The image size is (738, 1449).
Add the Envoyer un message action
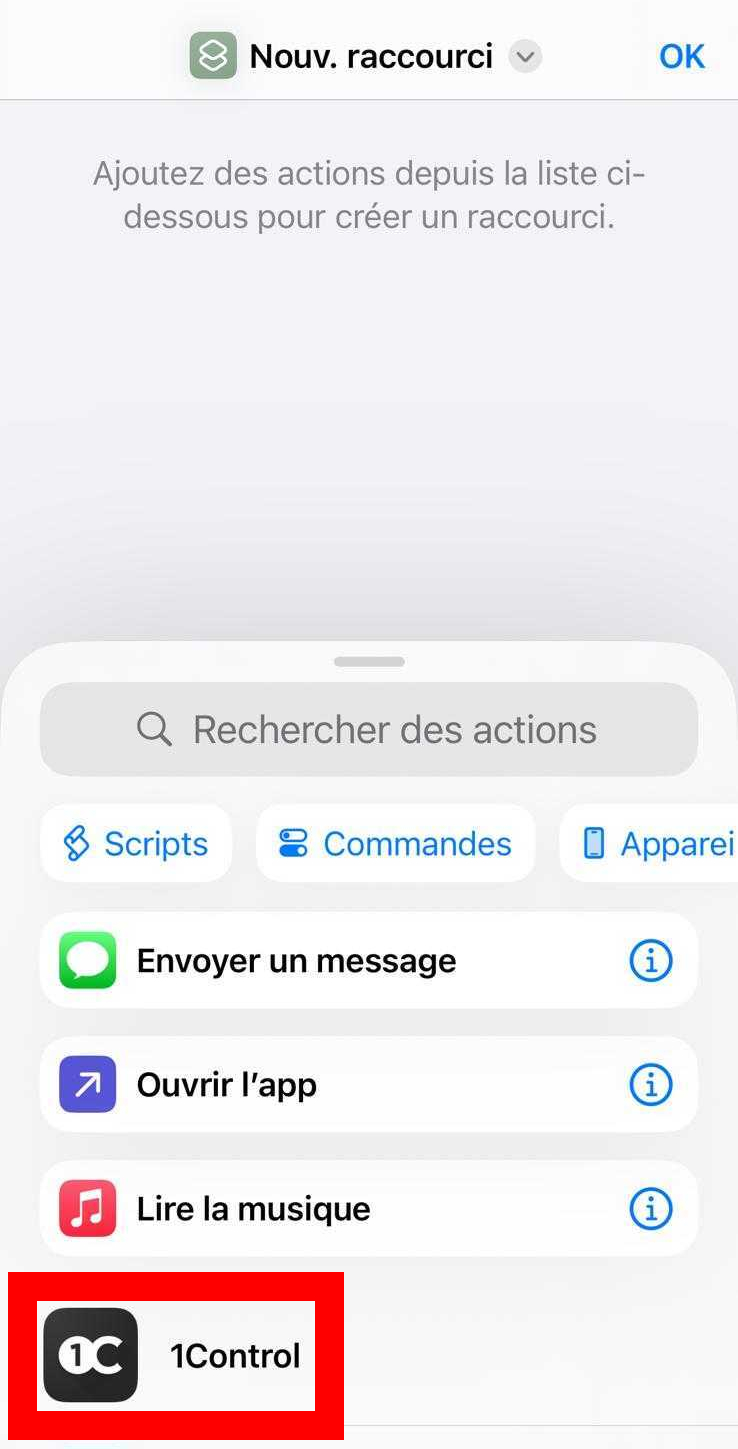point(369,961)
